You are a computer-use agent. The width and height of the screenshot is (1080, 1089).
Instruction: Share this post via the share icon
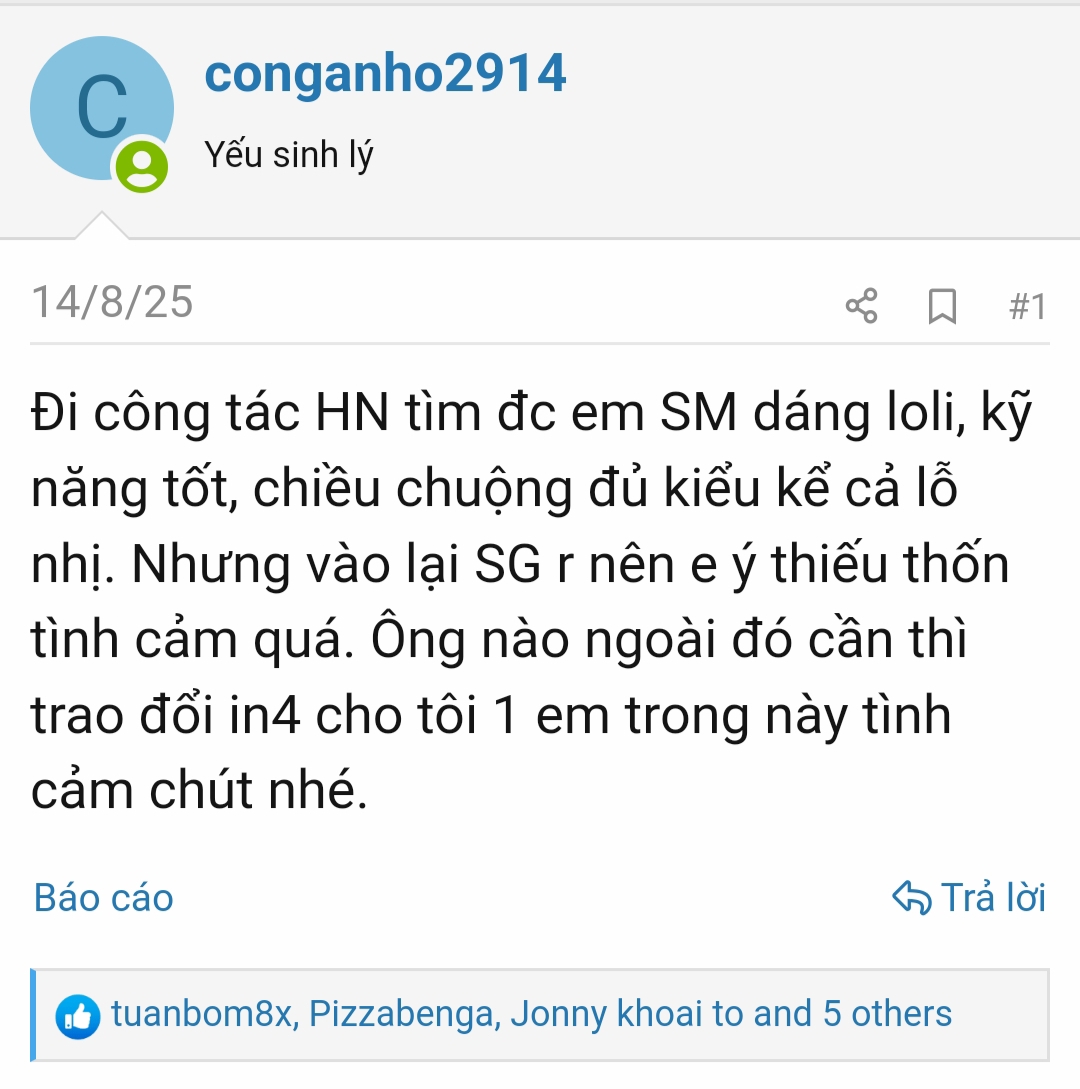click(x=861, y=306)
